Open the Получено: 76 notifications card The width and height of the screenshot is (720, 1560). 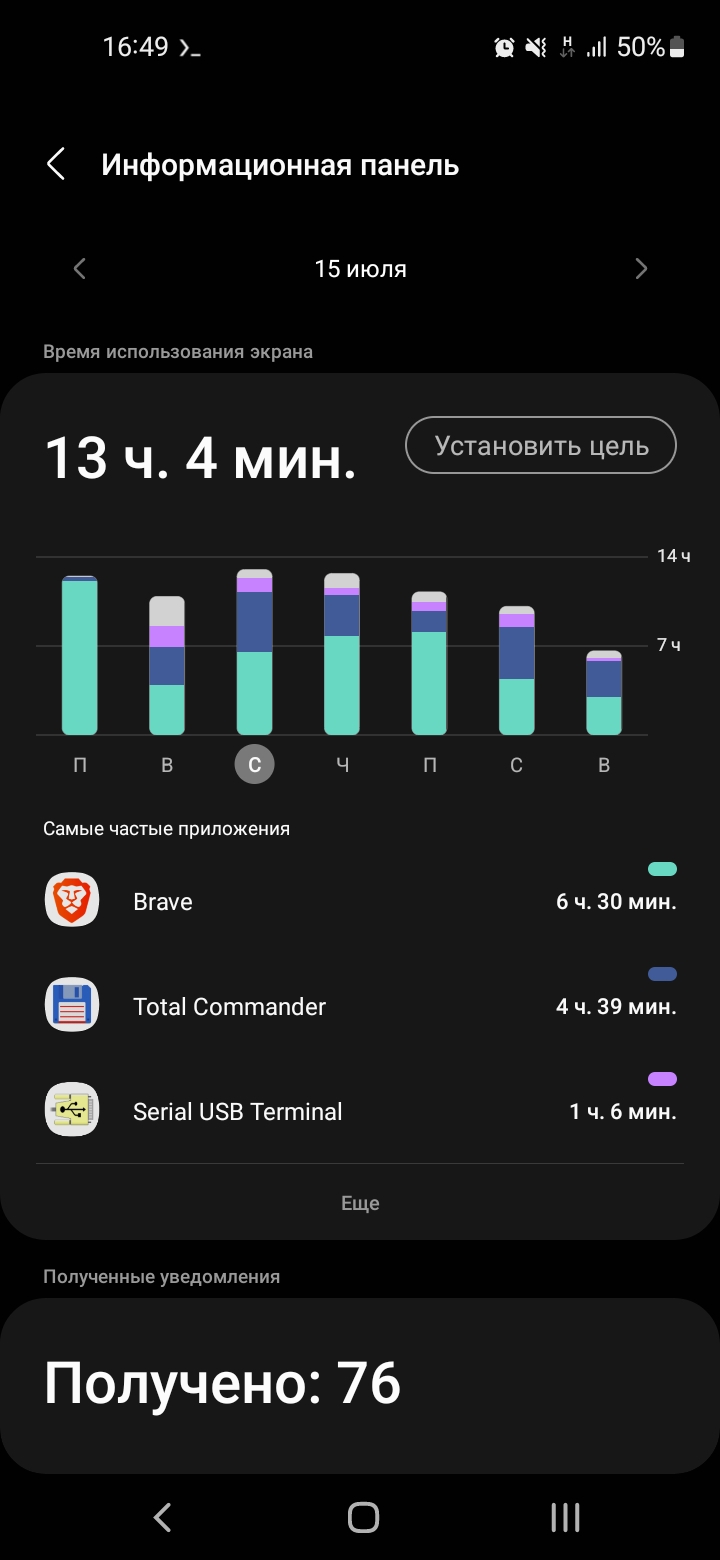(360, 1386)
